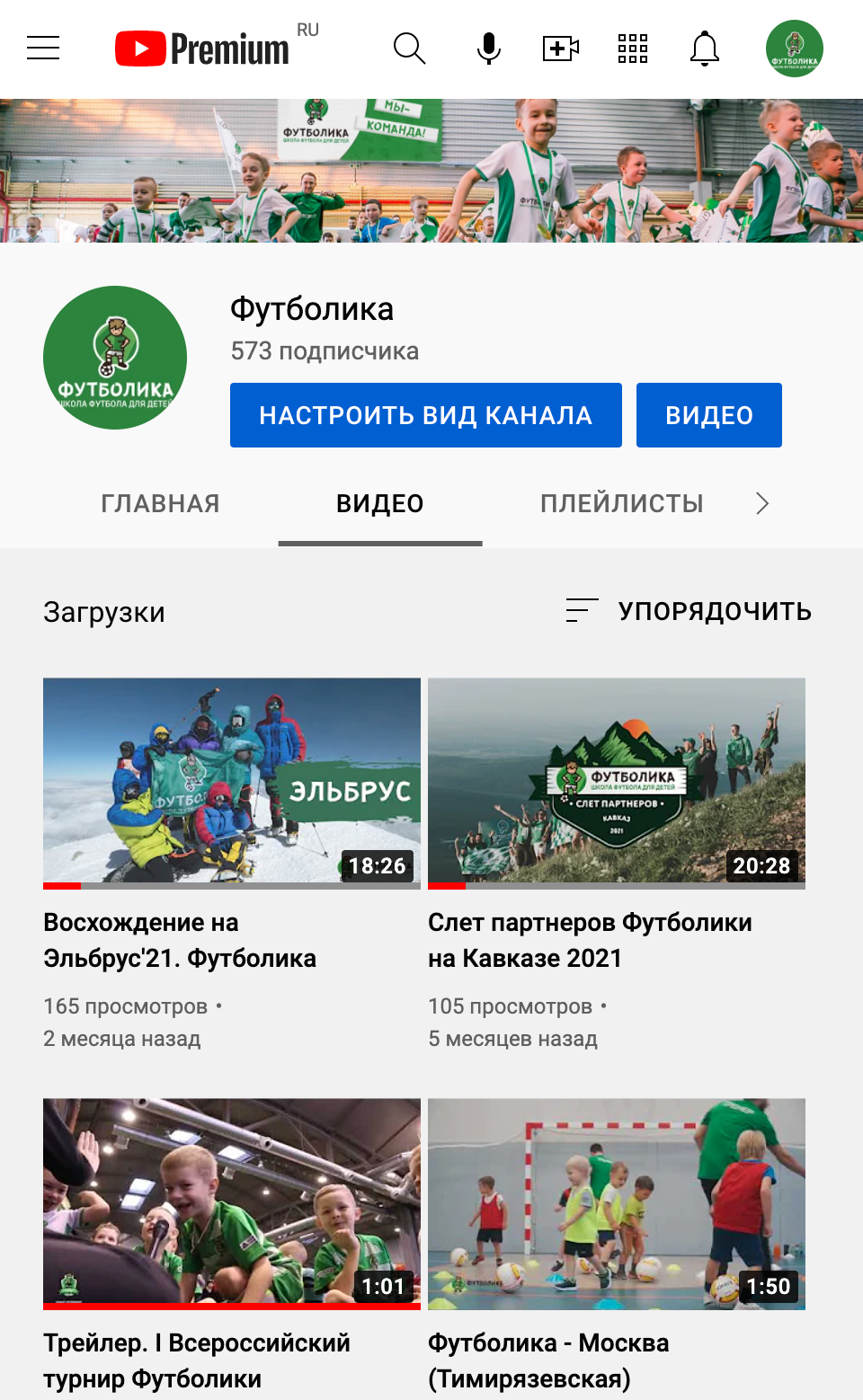Show more tabs with the right chevron

pos(762,503)
